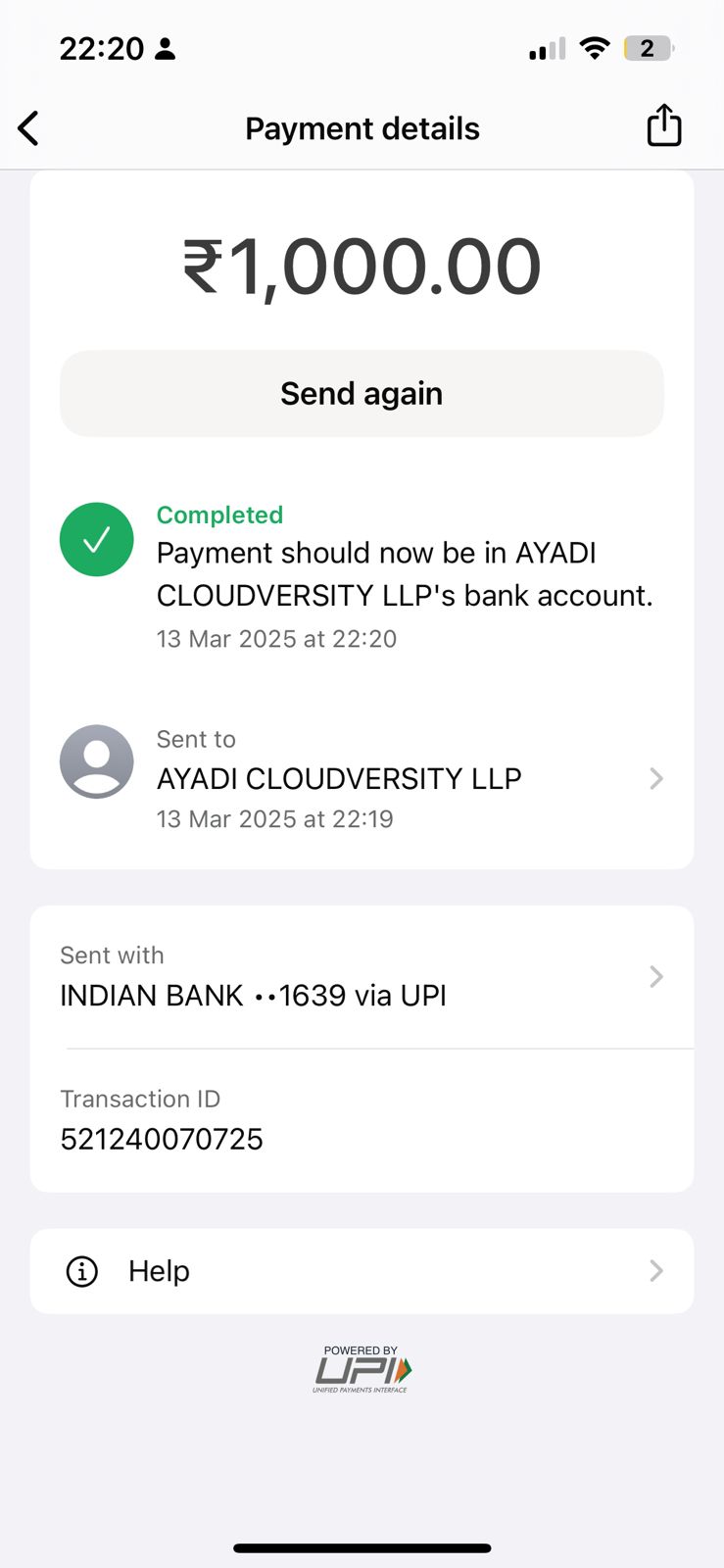Tap the Send again button

[x=362, y=394]
